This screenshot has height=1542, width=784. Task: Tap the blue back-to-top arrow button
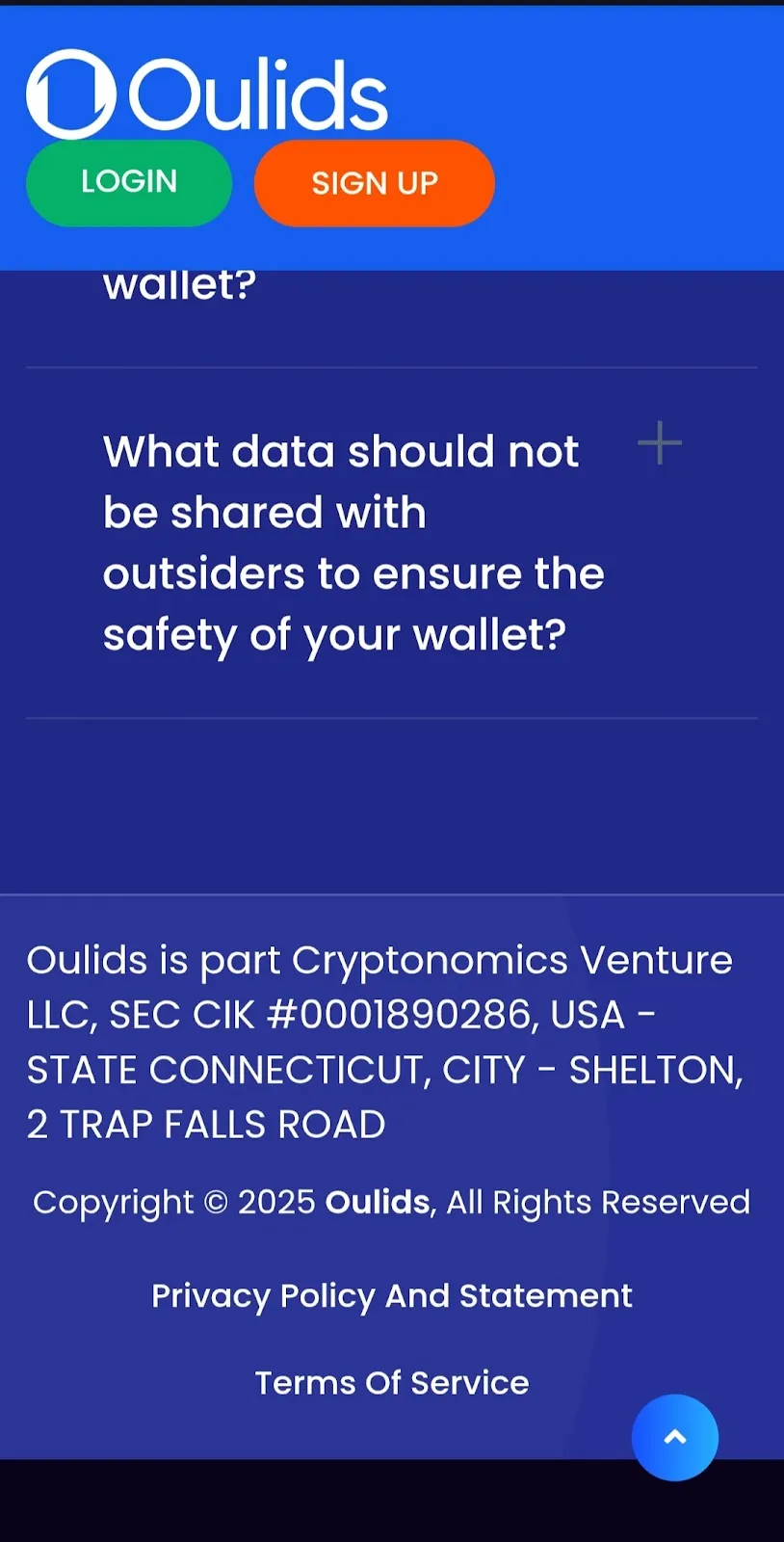(675, 1437)
